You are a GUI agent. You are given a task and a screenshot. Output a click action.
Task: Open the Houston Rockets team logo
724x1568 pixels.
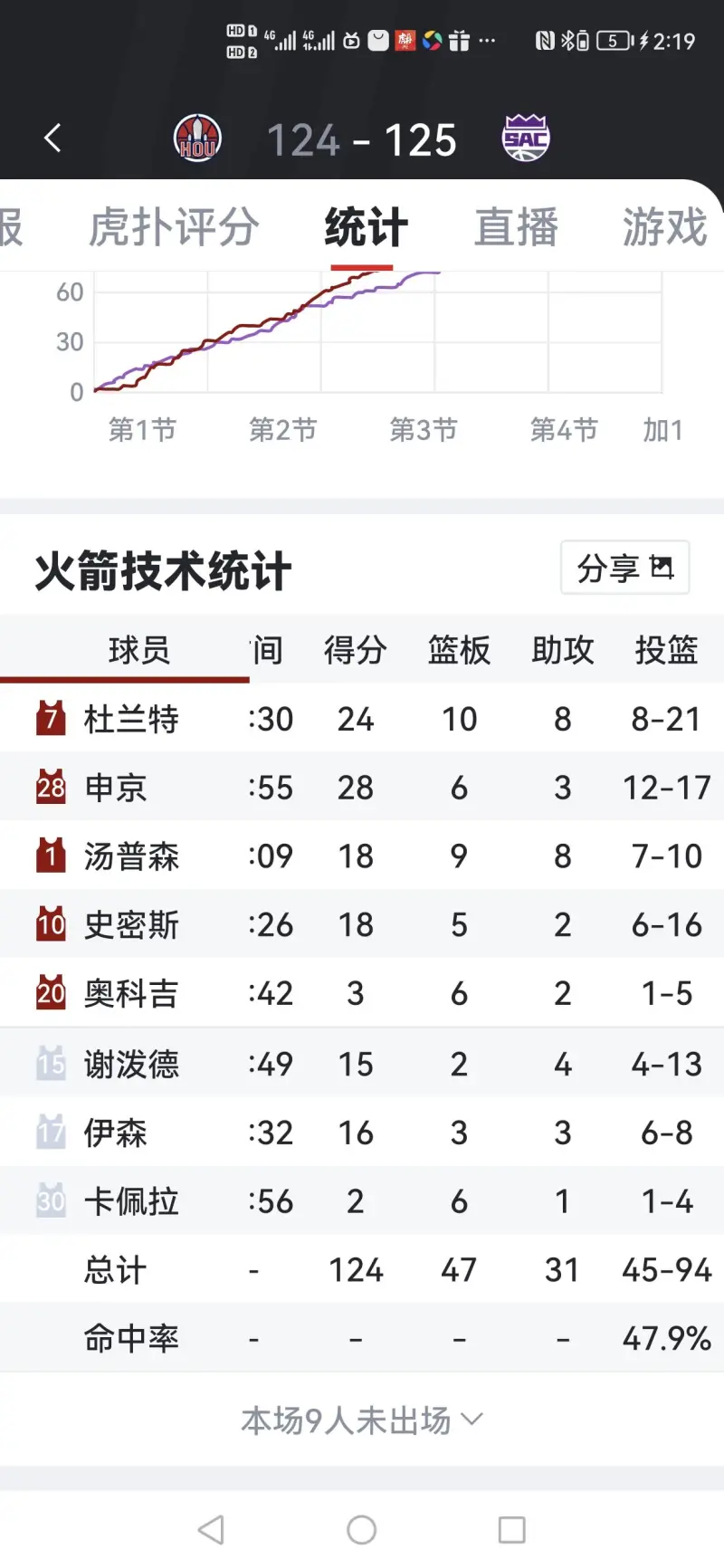pyautogui.click(x=197, y=139)
